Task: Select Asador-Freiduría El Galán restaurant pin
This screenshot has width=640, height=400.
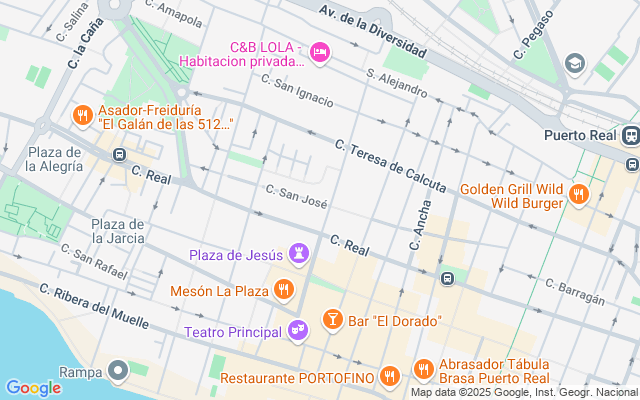Action: pos(83,116)
